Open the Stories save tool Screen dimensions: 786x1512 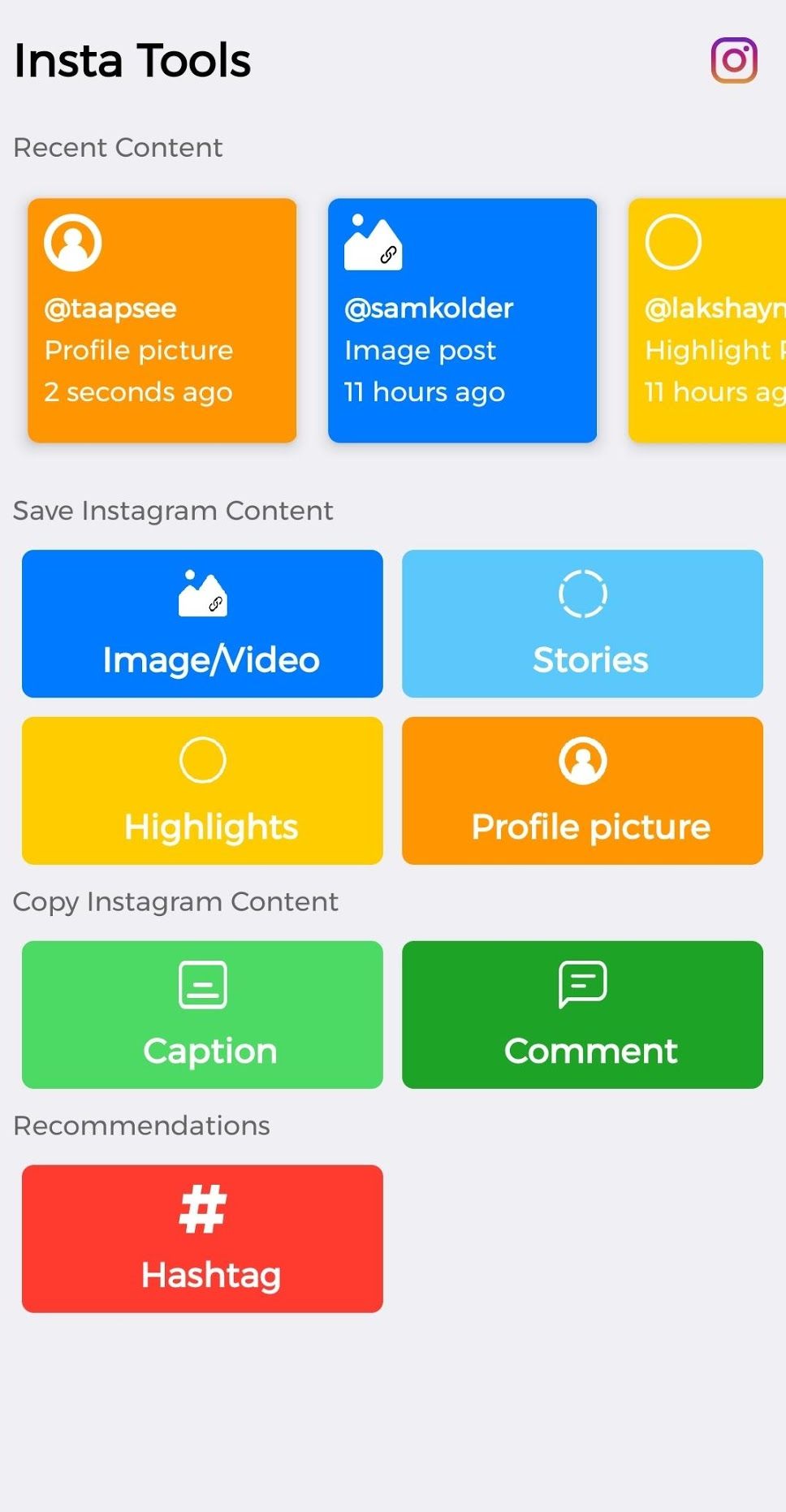[x=581, y=623]
